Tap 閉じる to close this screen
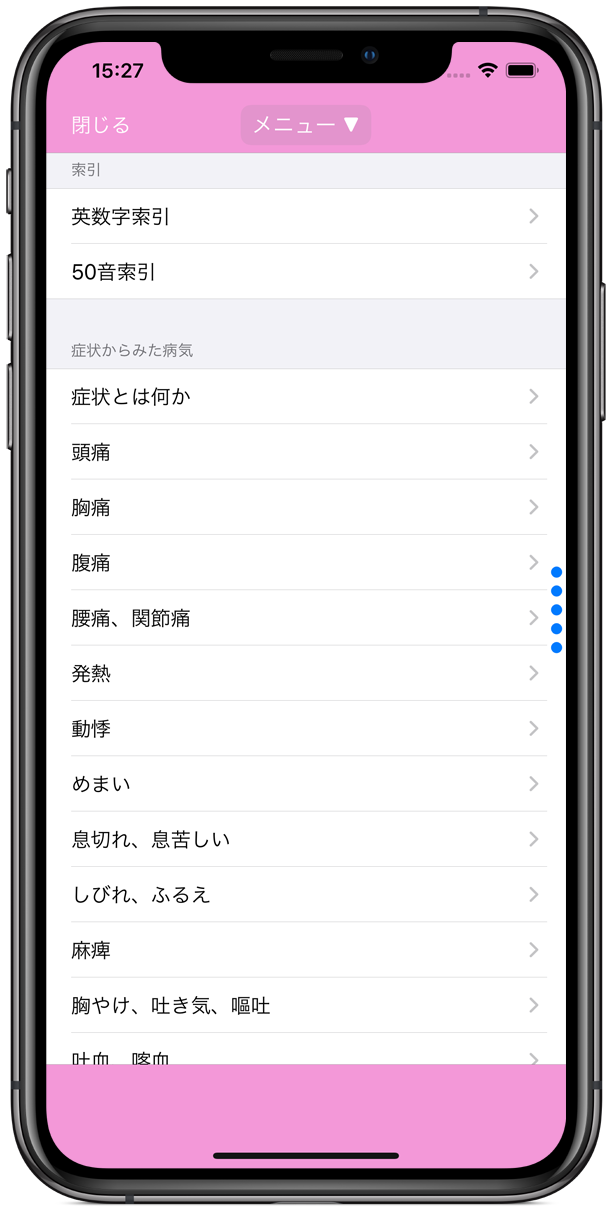Viewport: 613px width, 1210px height. tap(101, 125)
